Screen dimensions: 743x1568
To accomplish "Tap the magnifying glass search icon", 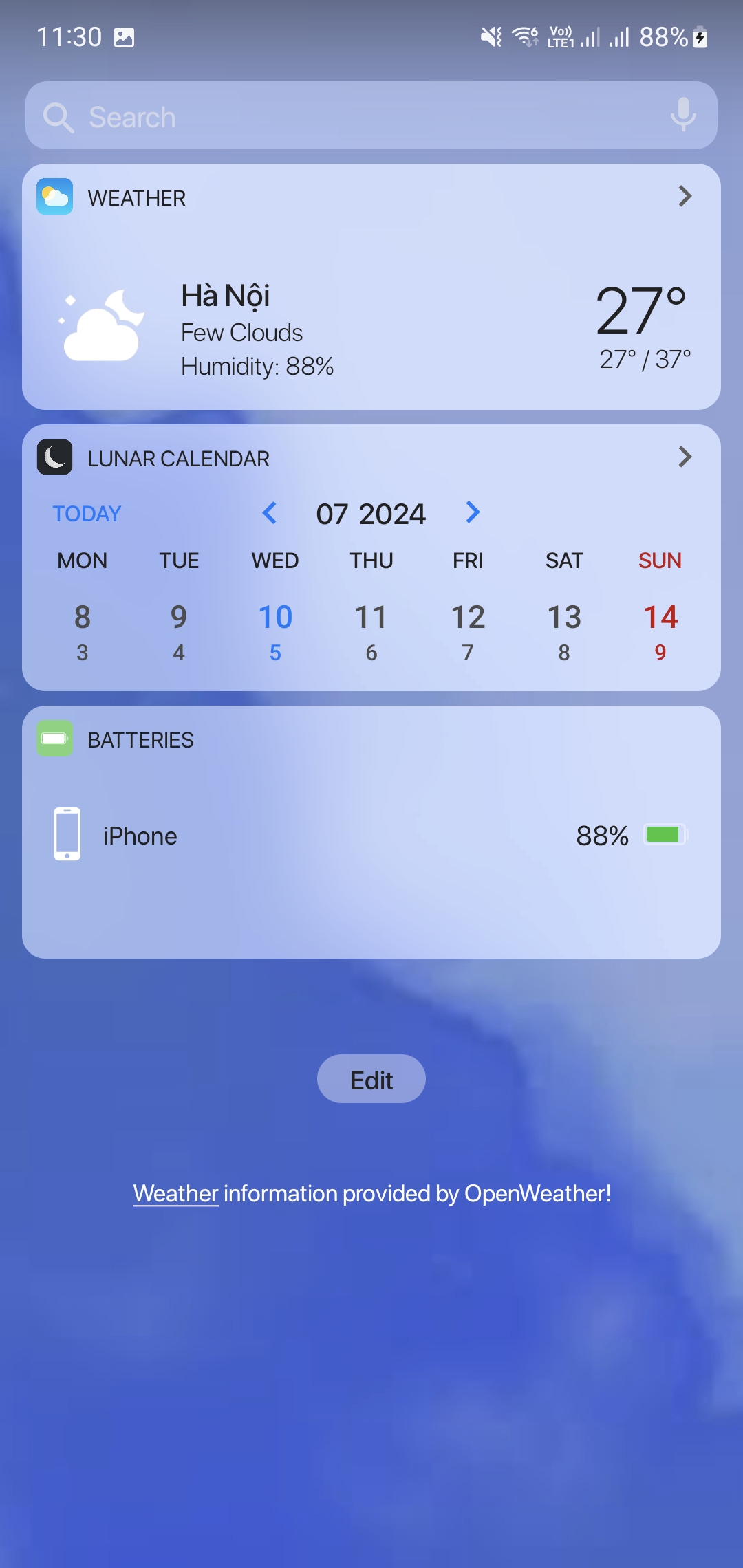I will (x=58, y=116).
